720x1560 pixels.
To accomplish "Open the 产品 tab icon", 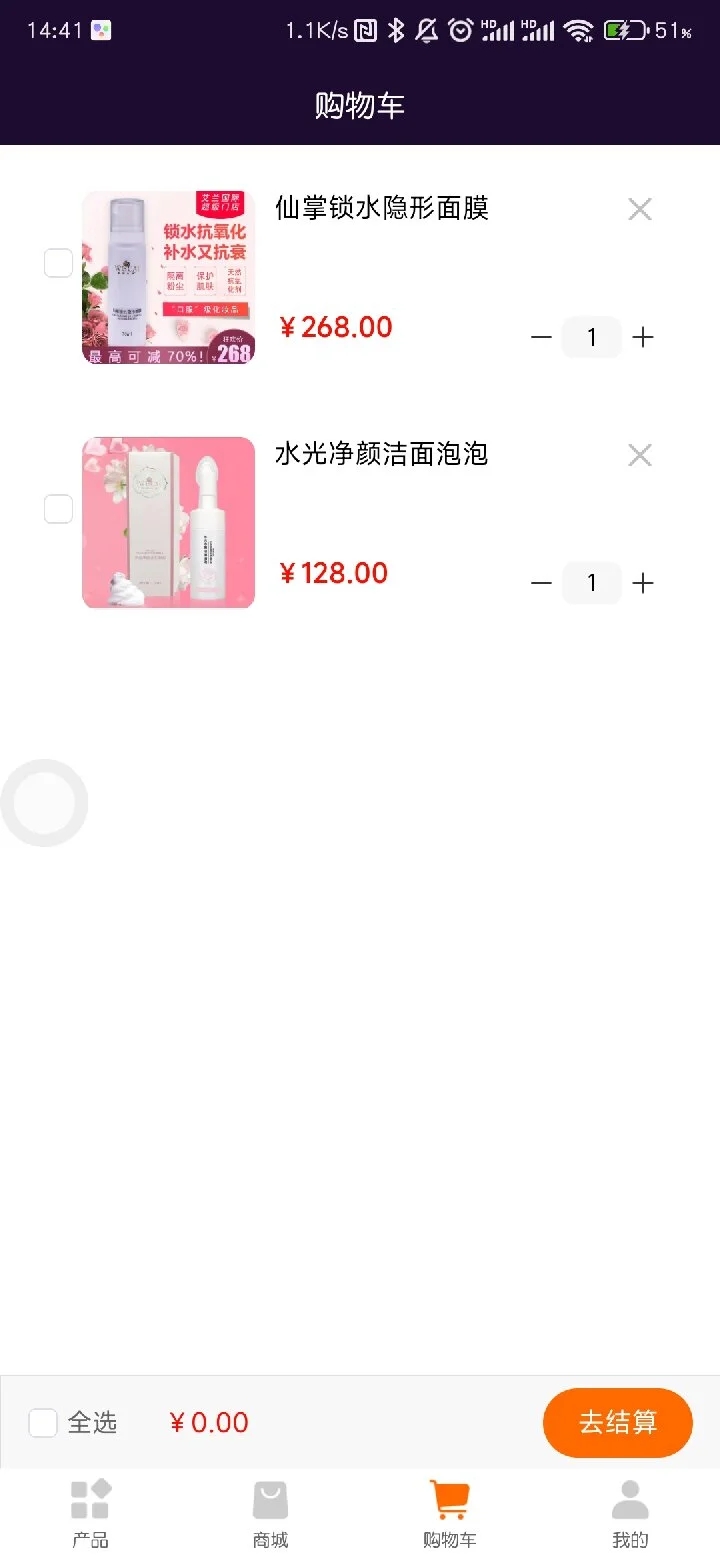I will pos(90,1499).
